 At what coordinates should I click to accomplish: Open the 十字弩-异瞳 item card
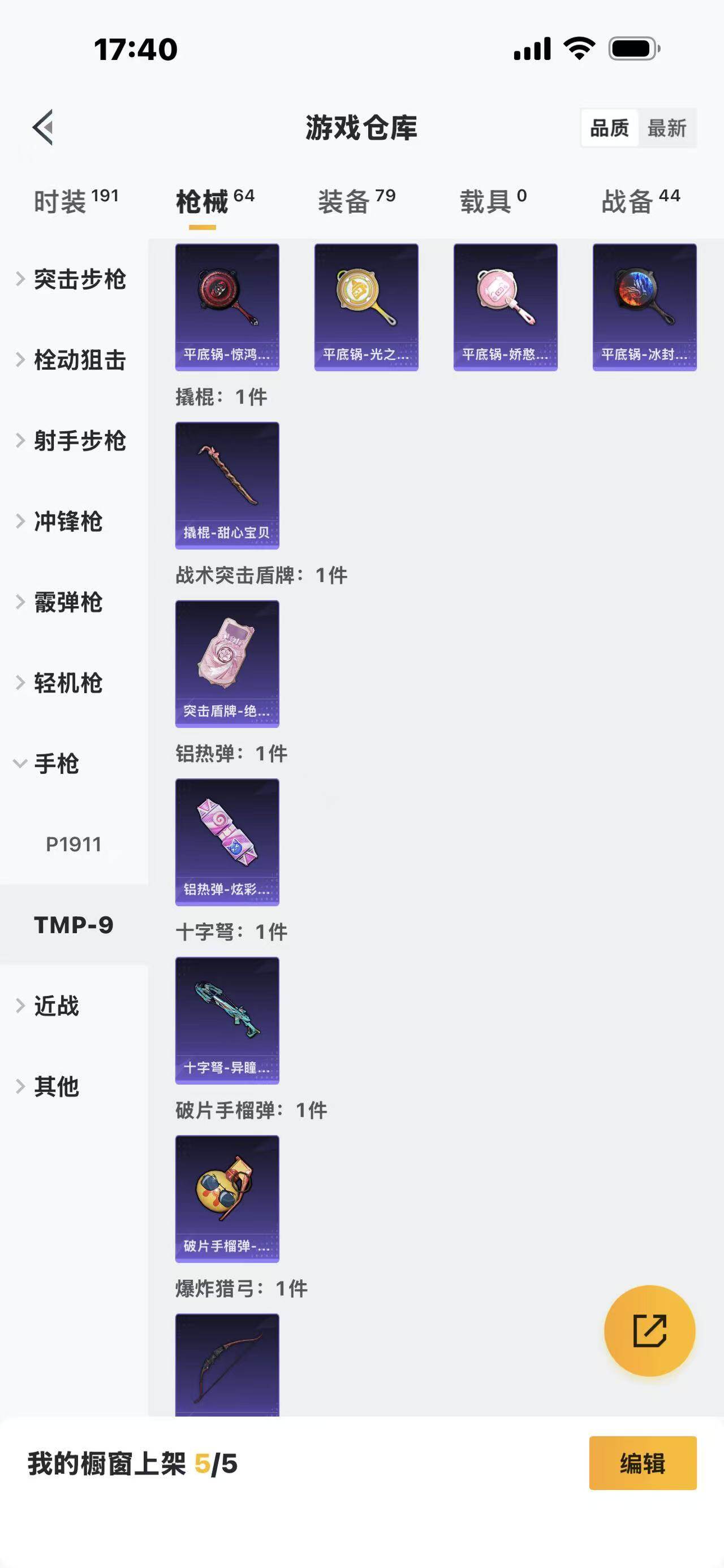click(227, 1020)
